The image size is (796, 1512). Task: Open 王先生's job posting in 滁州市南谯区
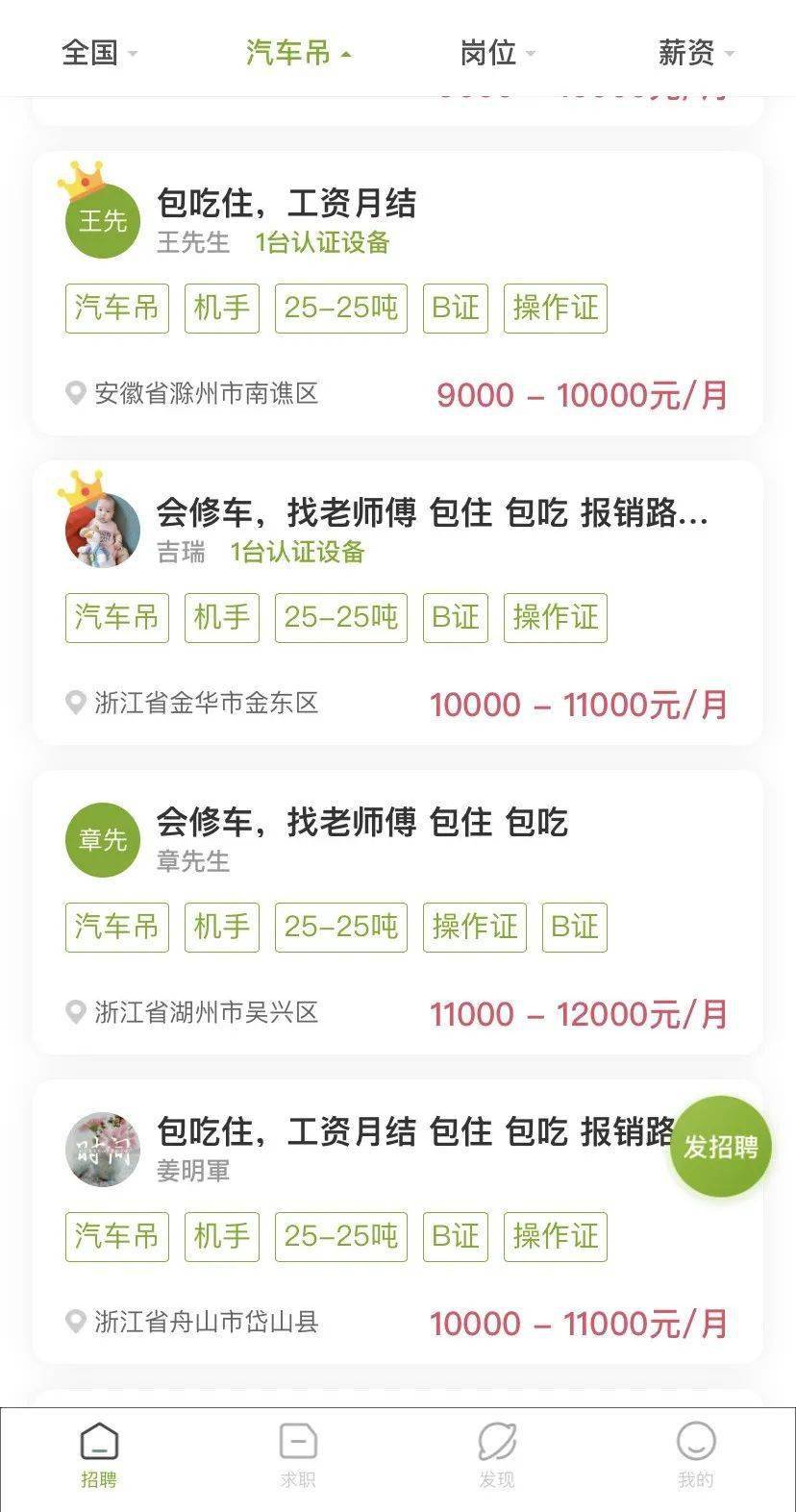click(286, 204)
